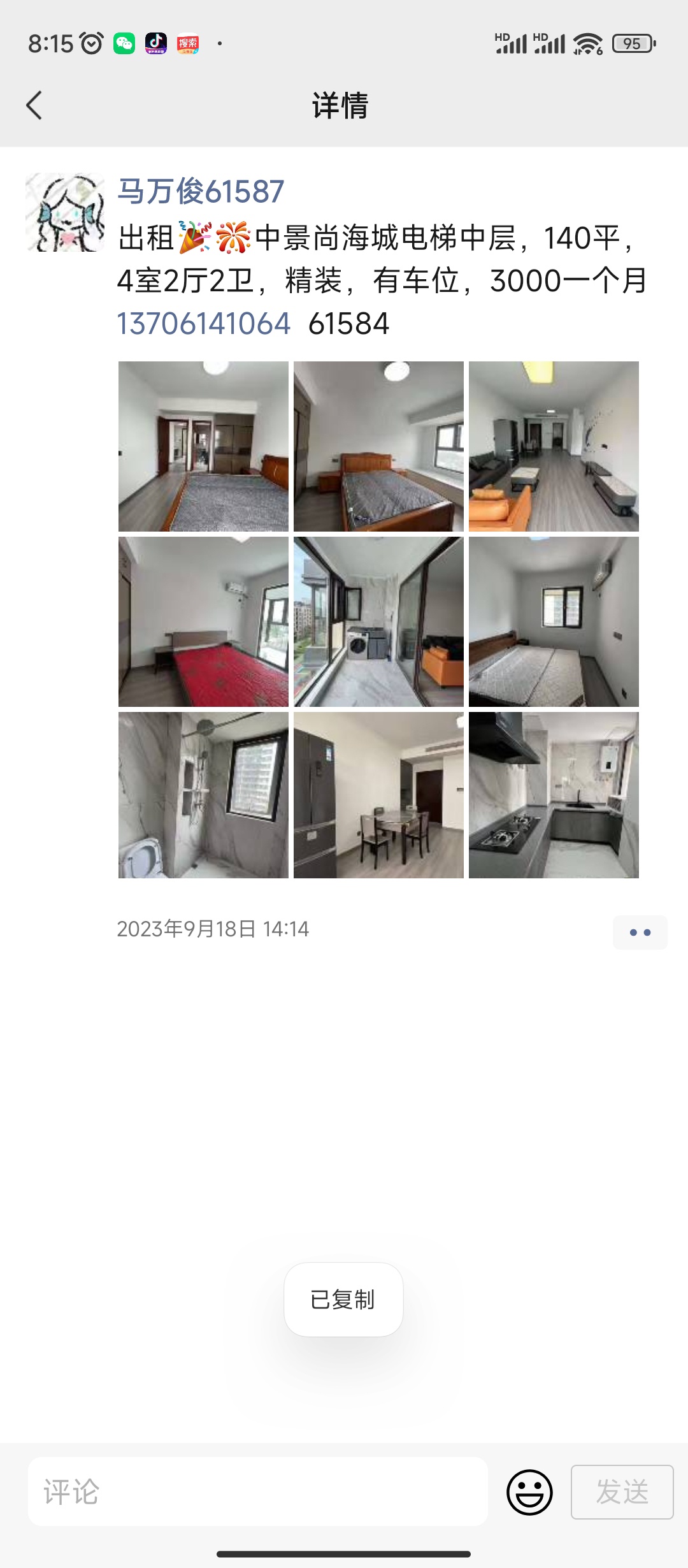This screenshot has width=688, height=1568.
Task: Open the dining room photo with fridge
Action: 378,795
